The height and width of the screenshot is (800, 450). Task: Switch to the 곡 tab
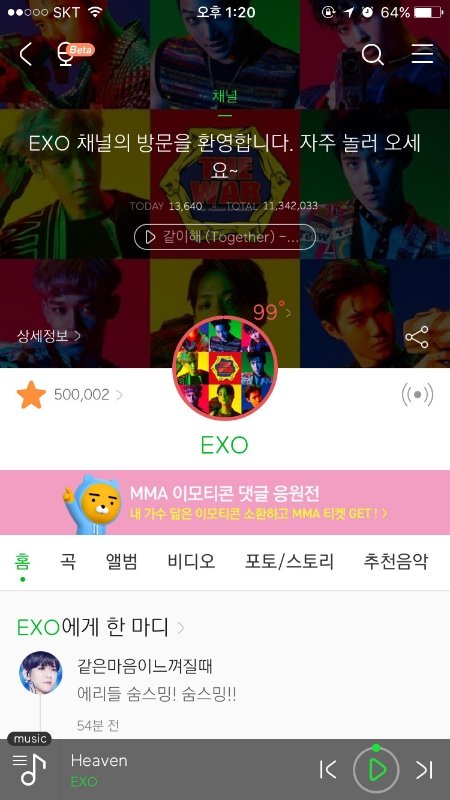pos(68,562)
